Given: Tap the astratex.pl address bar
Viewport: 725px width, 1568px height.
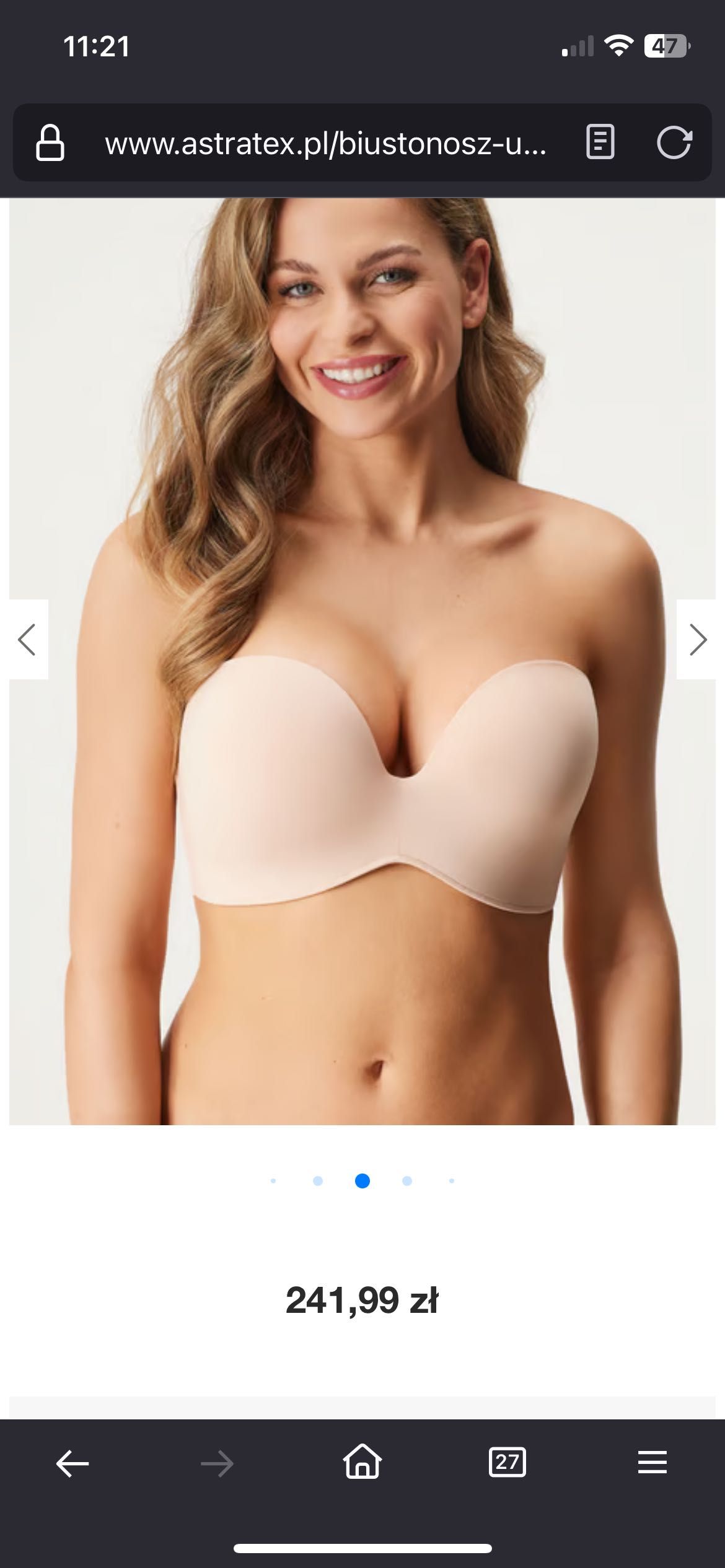Looking at the screenshot, I should point(325,144).
